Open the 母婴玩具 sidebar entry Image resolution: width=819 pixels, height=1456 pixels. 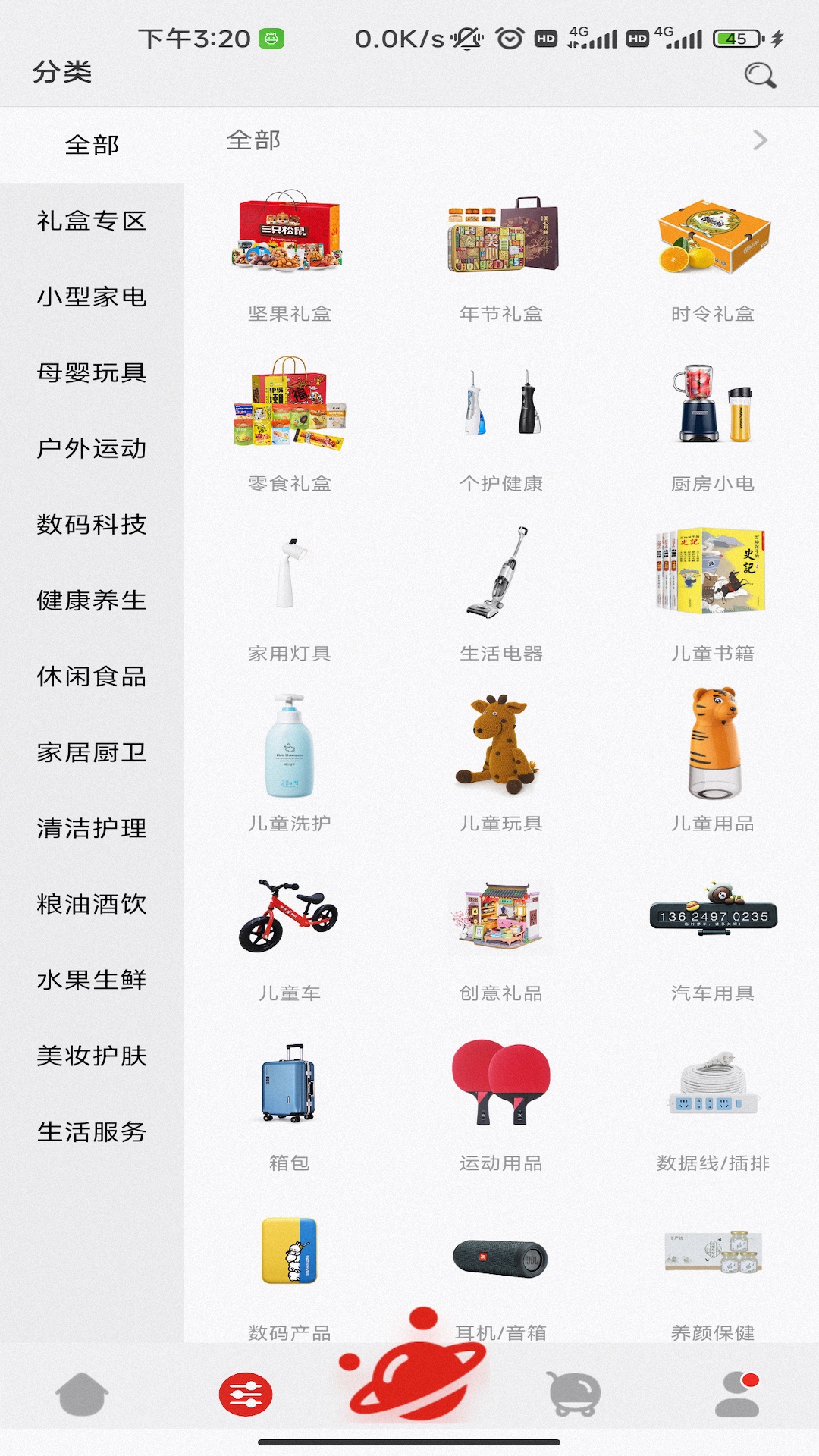(x=93, y=372)
